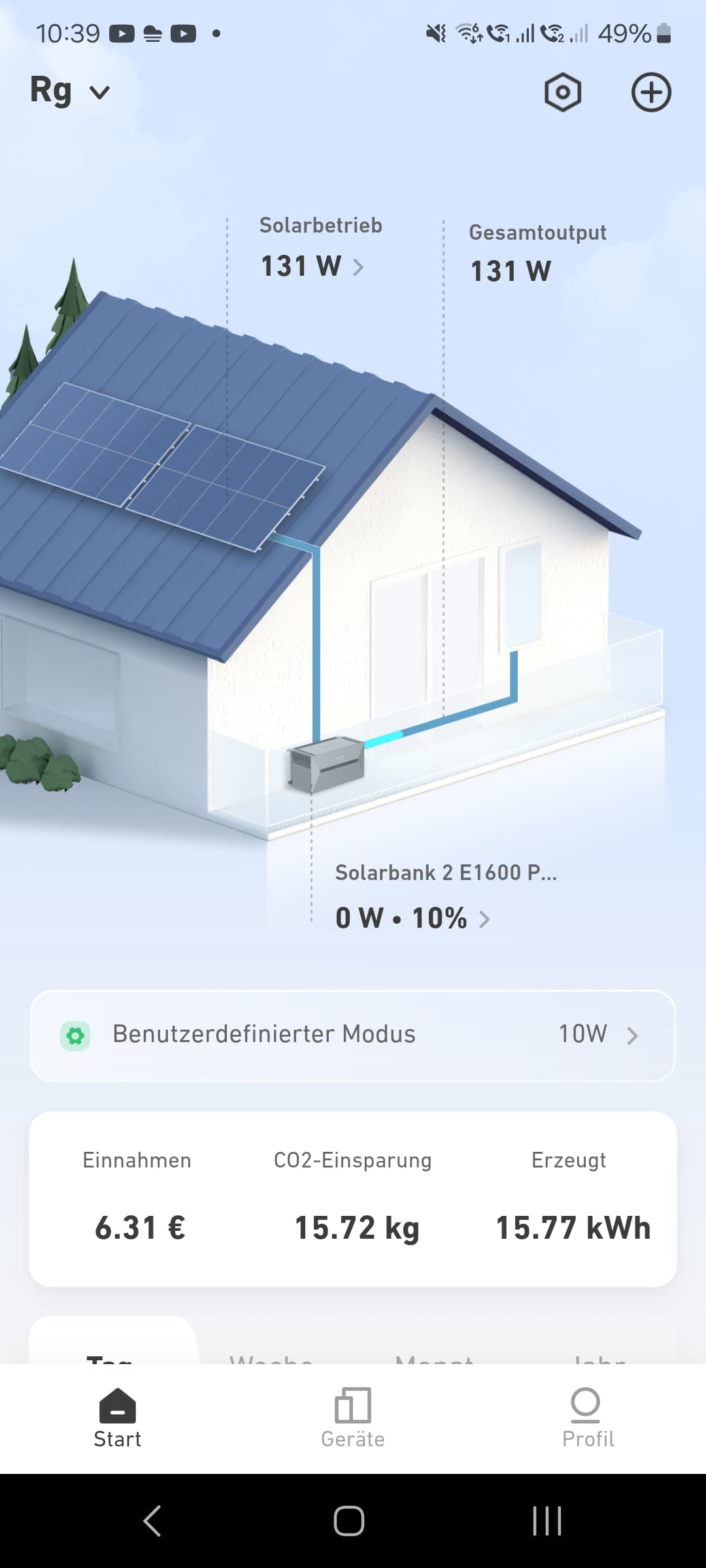This screenshot has height=1568, width=706.
Task: Open Solarbank 2 E1600 device details
Action: (446, 896)
